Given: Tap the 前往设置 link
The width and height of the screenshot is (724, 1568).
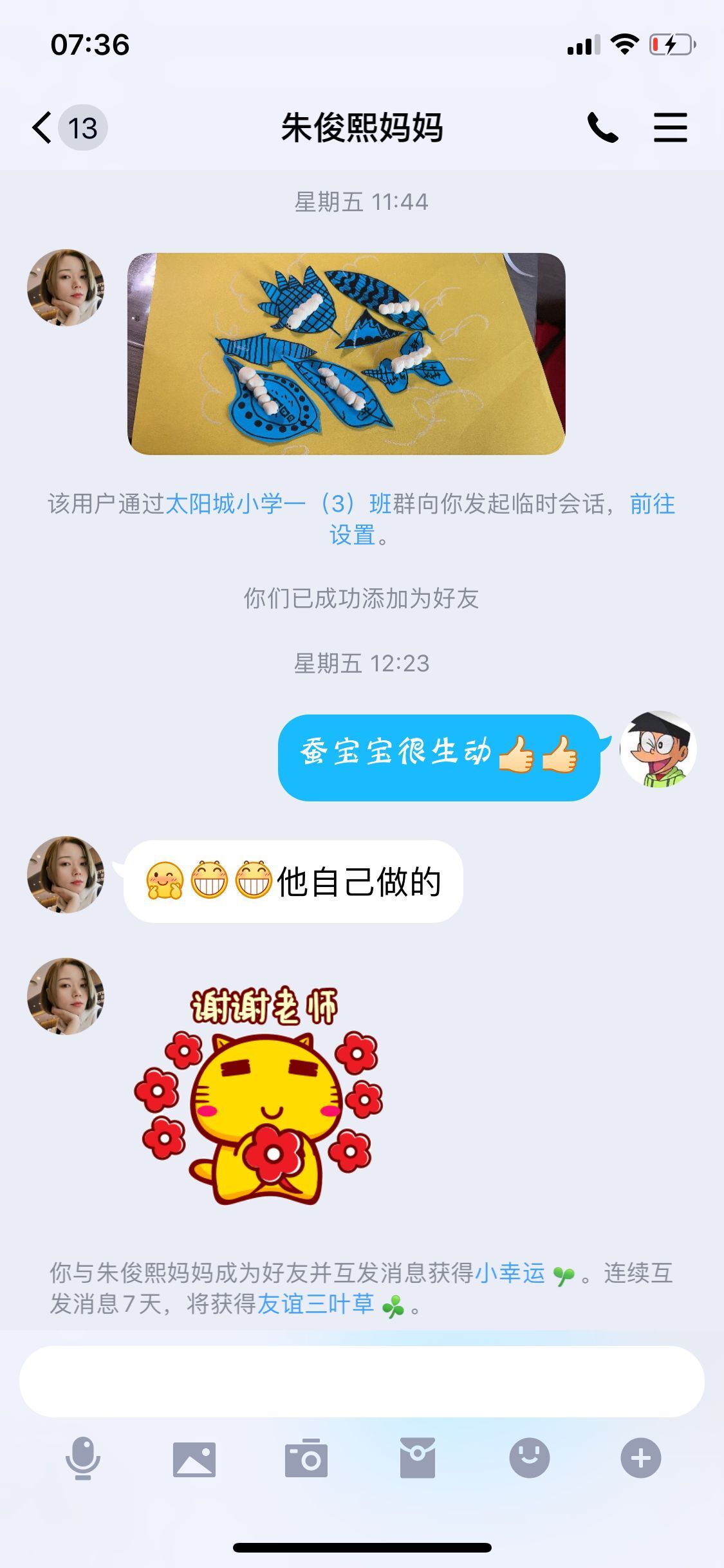Looking at the screenshot, I should pos(651,504).
